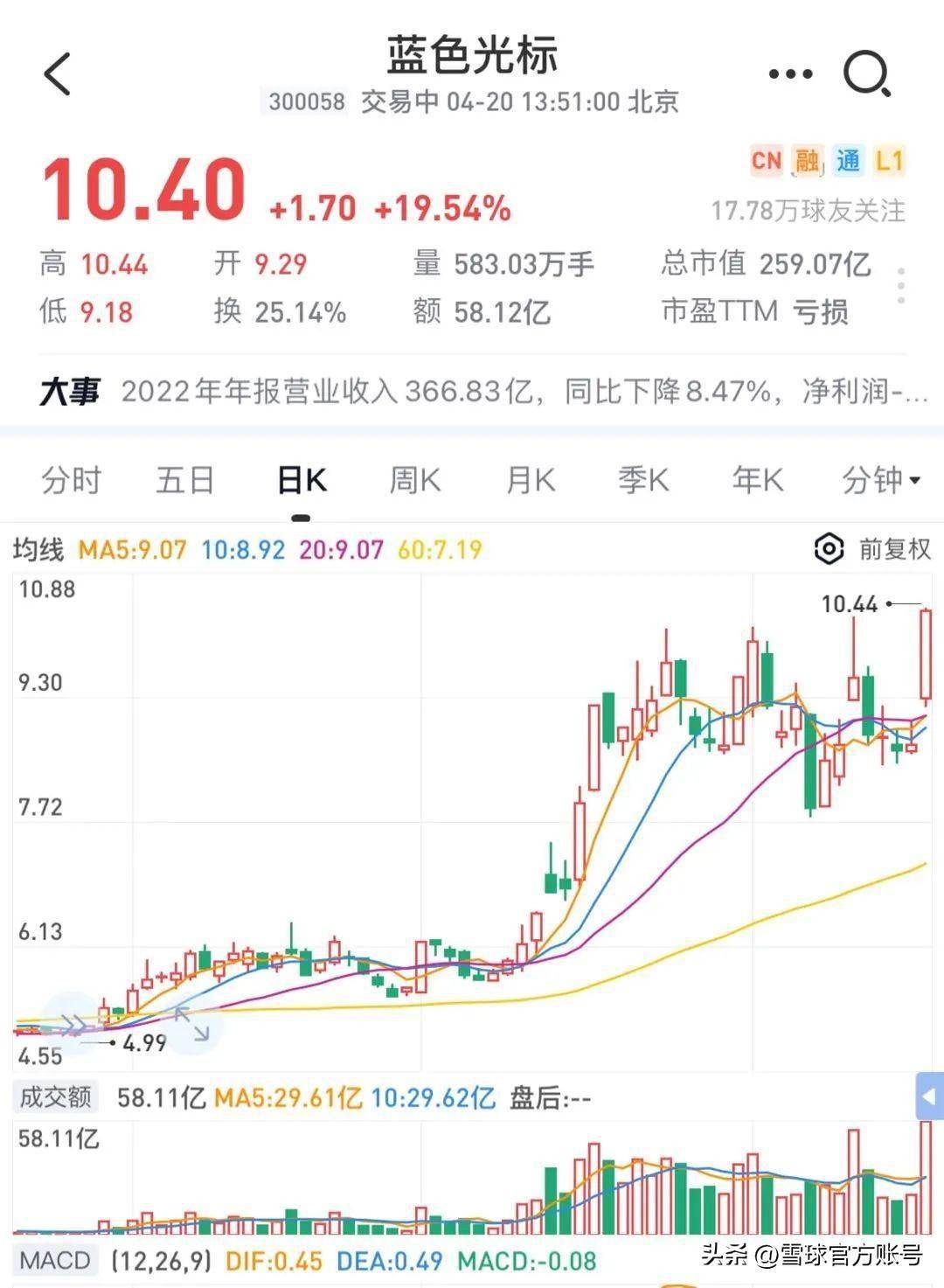Switch to the 年K chart tab
Viewport: 944px width, 1288px height.
coord(758,480)
